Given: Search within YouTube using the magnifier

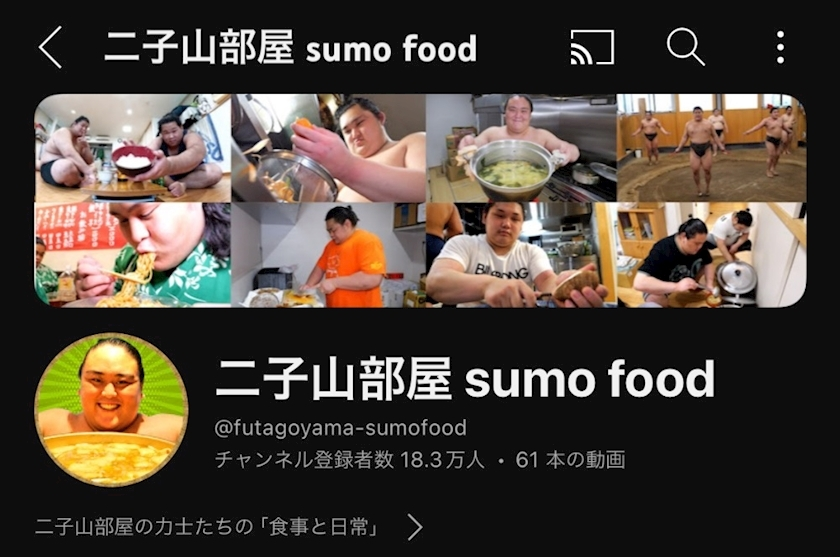Looking at the screenshot, I should pyautogui.click(x=686, y=47).
